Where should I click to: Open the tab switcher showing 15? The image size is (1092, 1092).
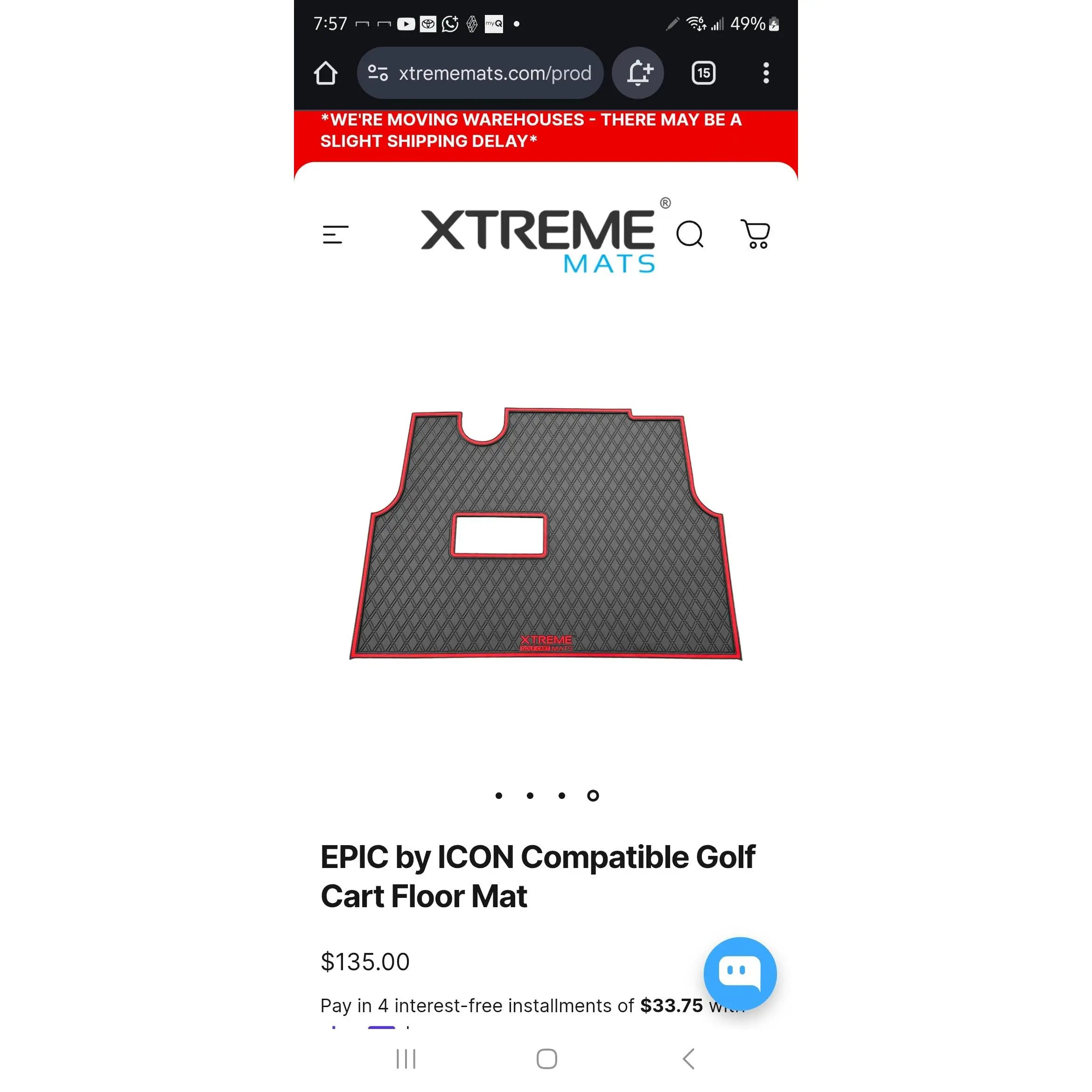(704, 73)
